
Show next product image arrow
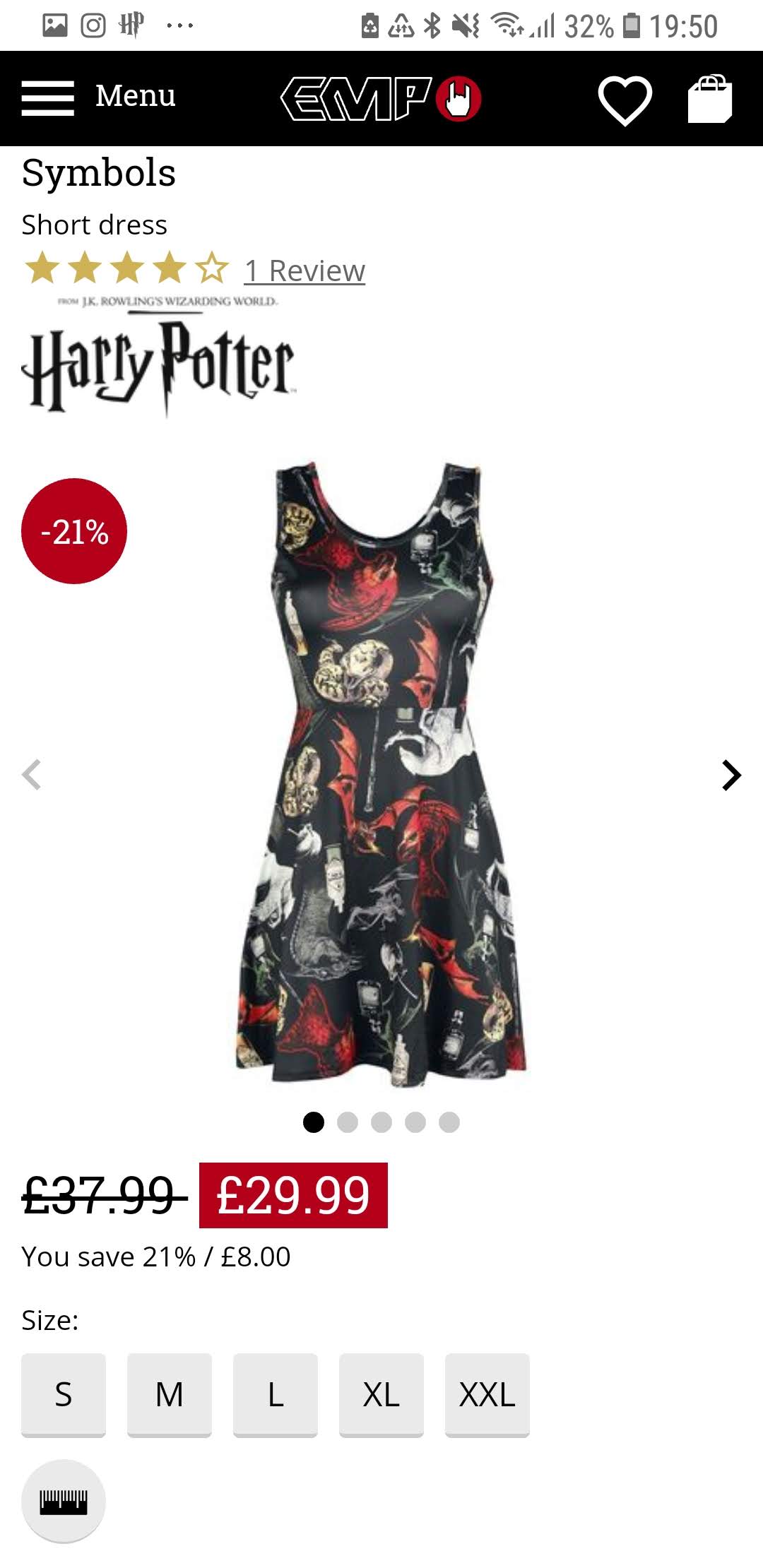pyautogui.click(x=731, y=775)
